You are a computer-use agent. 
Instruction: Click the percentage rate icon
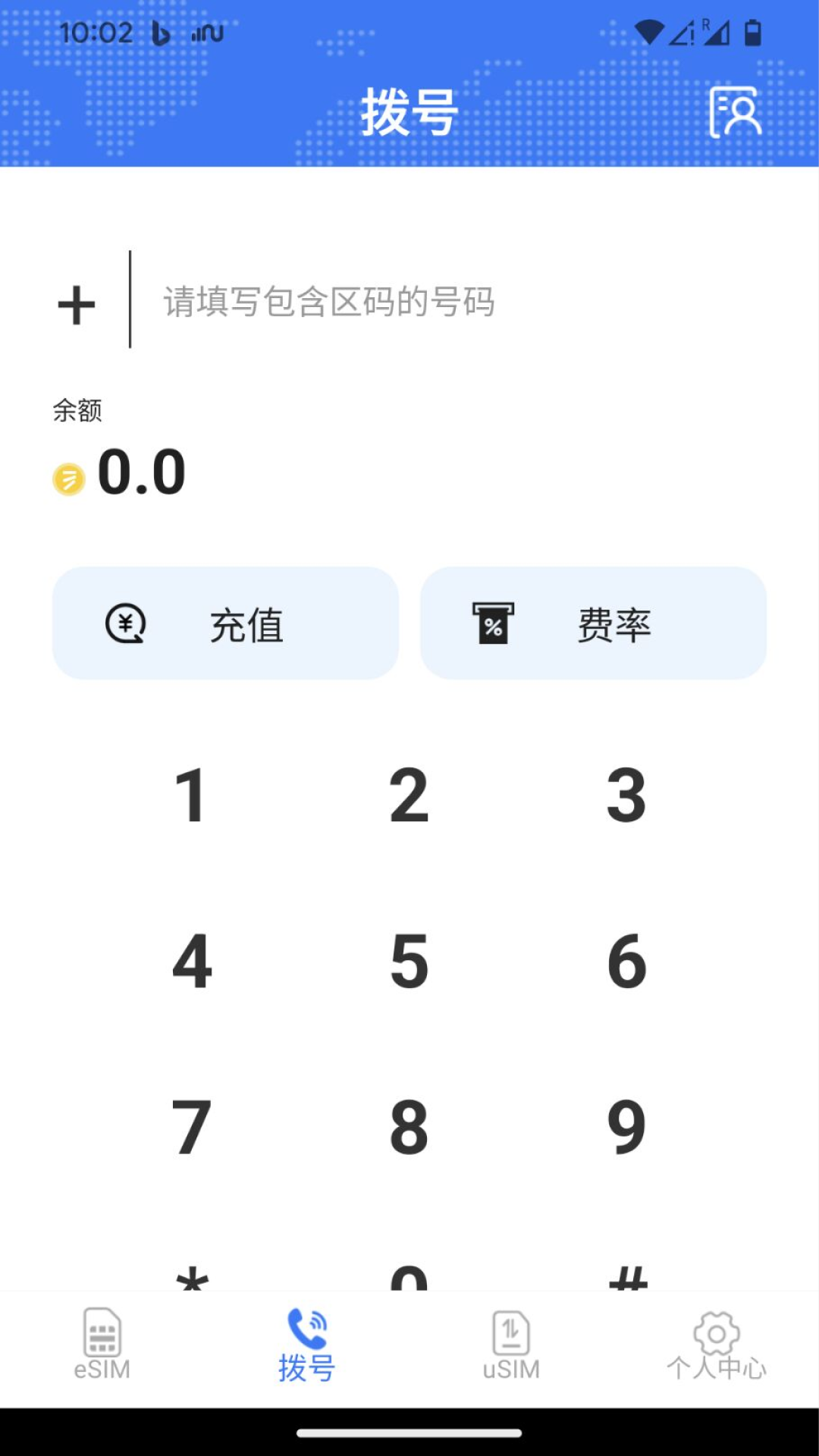pos(494,623)
